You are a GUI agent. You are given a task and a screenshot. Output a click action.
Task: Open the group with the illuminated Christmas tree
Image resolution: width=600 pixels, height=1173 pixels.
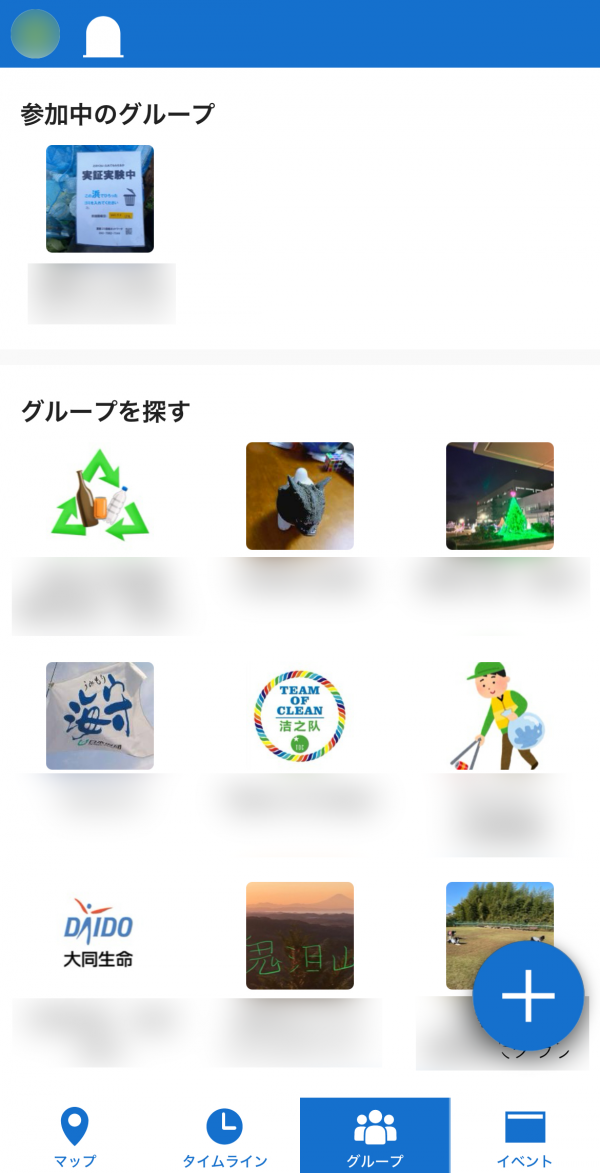click(500, 496)
